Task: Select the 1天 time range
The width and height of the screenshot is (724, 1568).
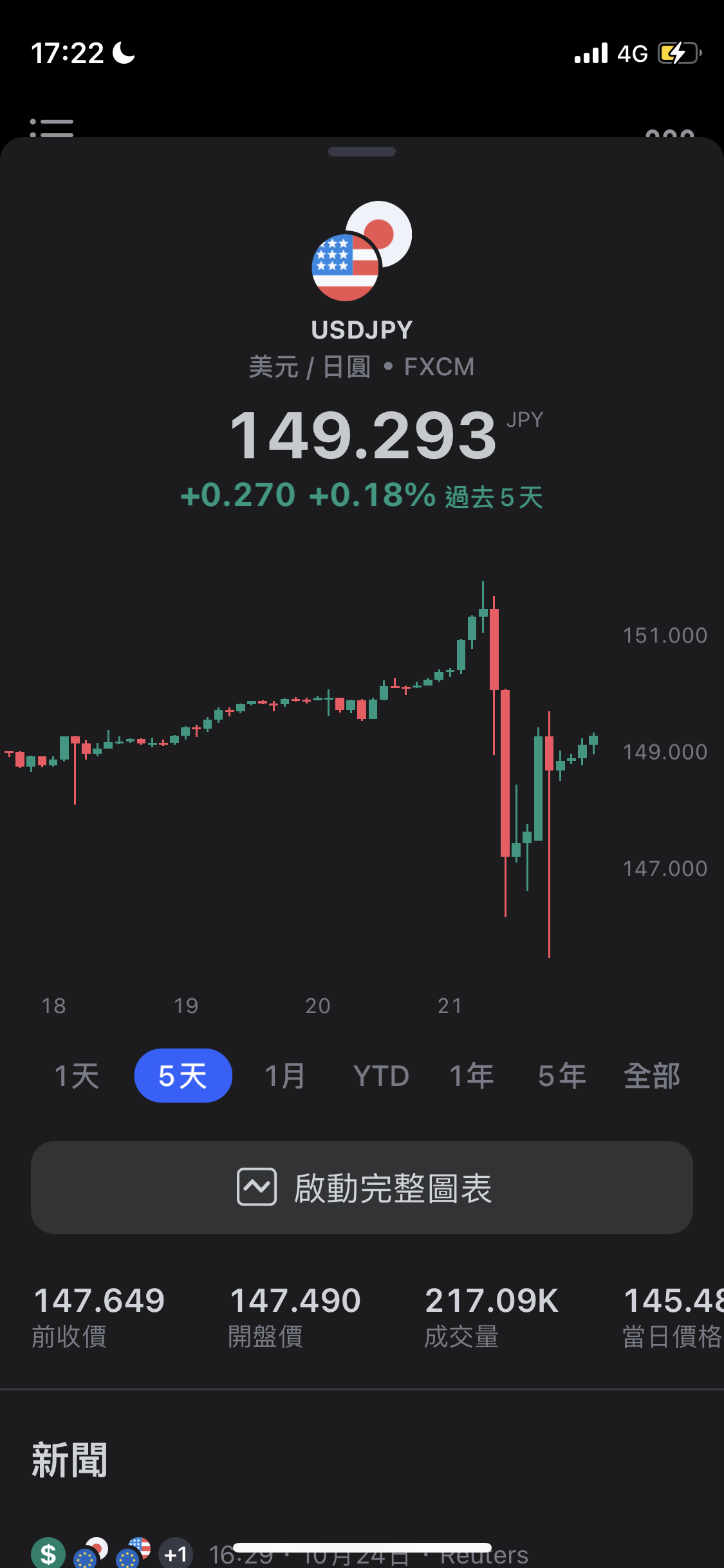Action: (77, 1076)
